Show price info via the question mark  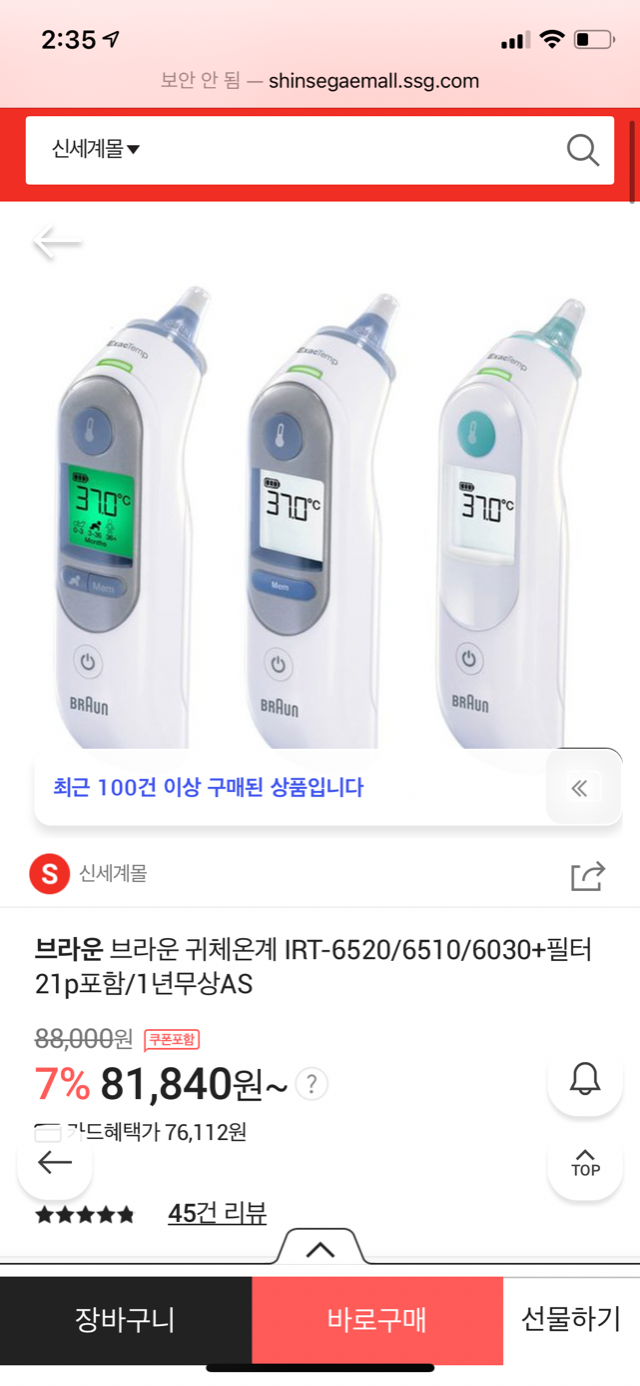[x=312, y=1083]
